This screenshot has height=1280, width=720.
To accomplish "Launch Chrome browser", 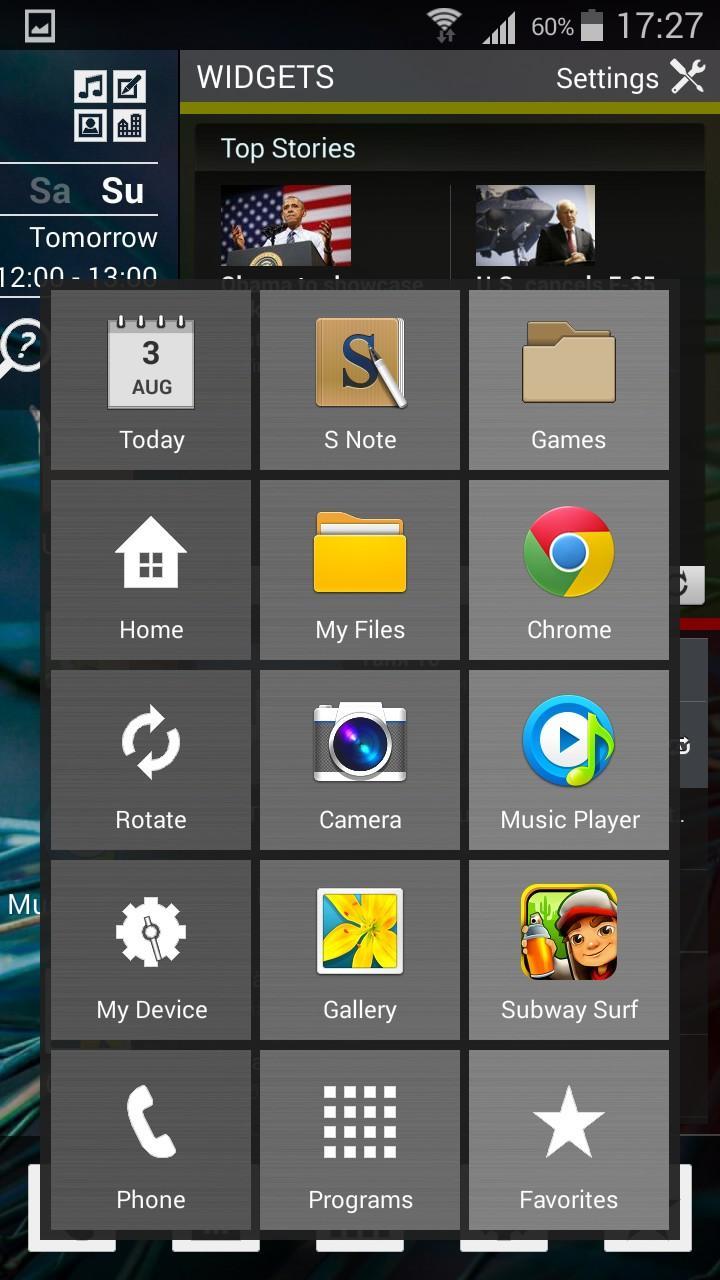I will pos(568,570).
